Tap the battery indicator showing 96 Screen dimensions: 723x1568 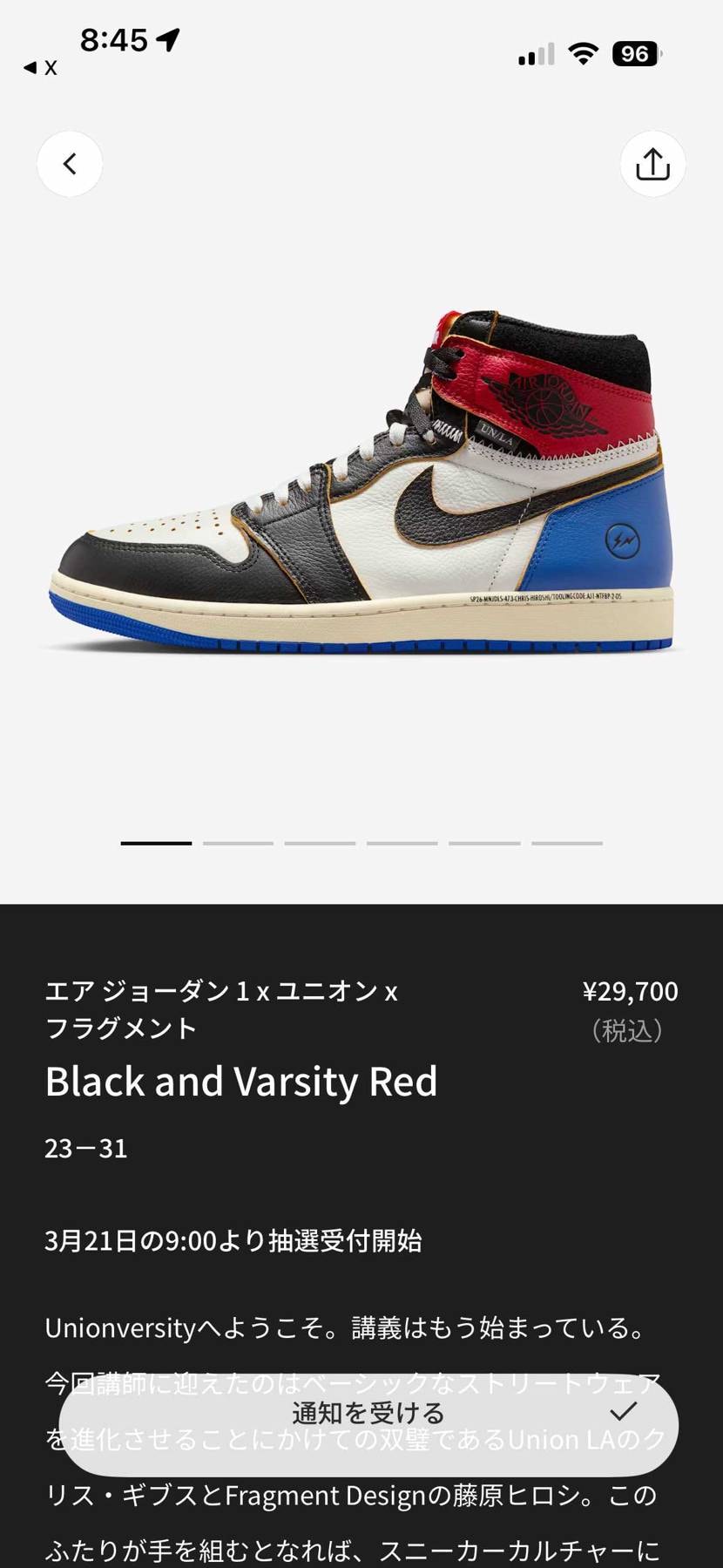click(x=635, y=54)
